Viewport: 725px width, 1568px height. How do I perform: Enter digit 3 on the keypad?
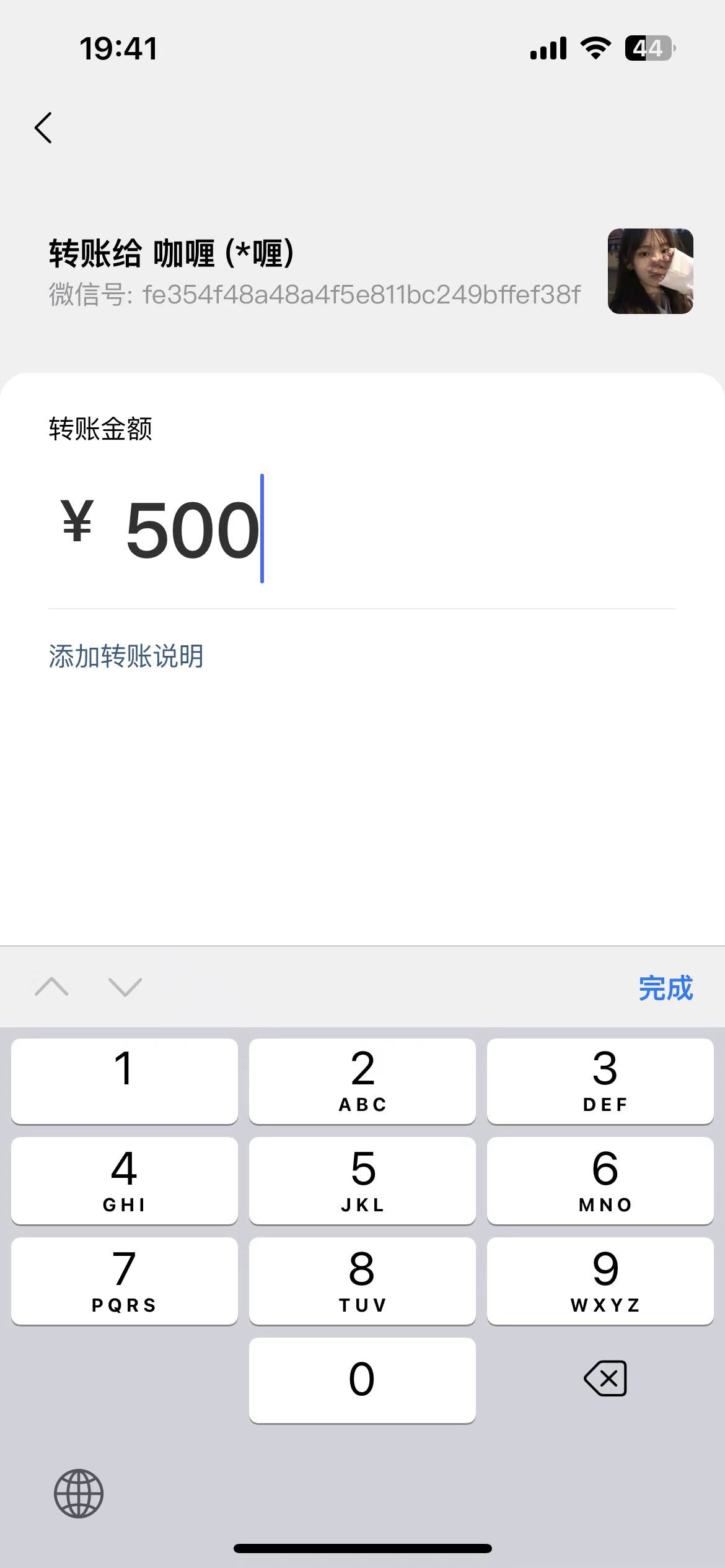coord(600,1081)
